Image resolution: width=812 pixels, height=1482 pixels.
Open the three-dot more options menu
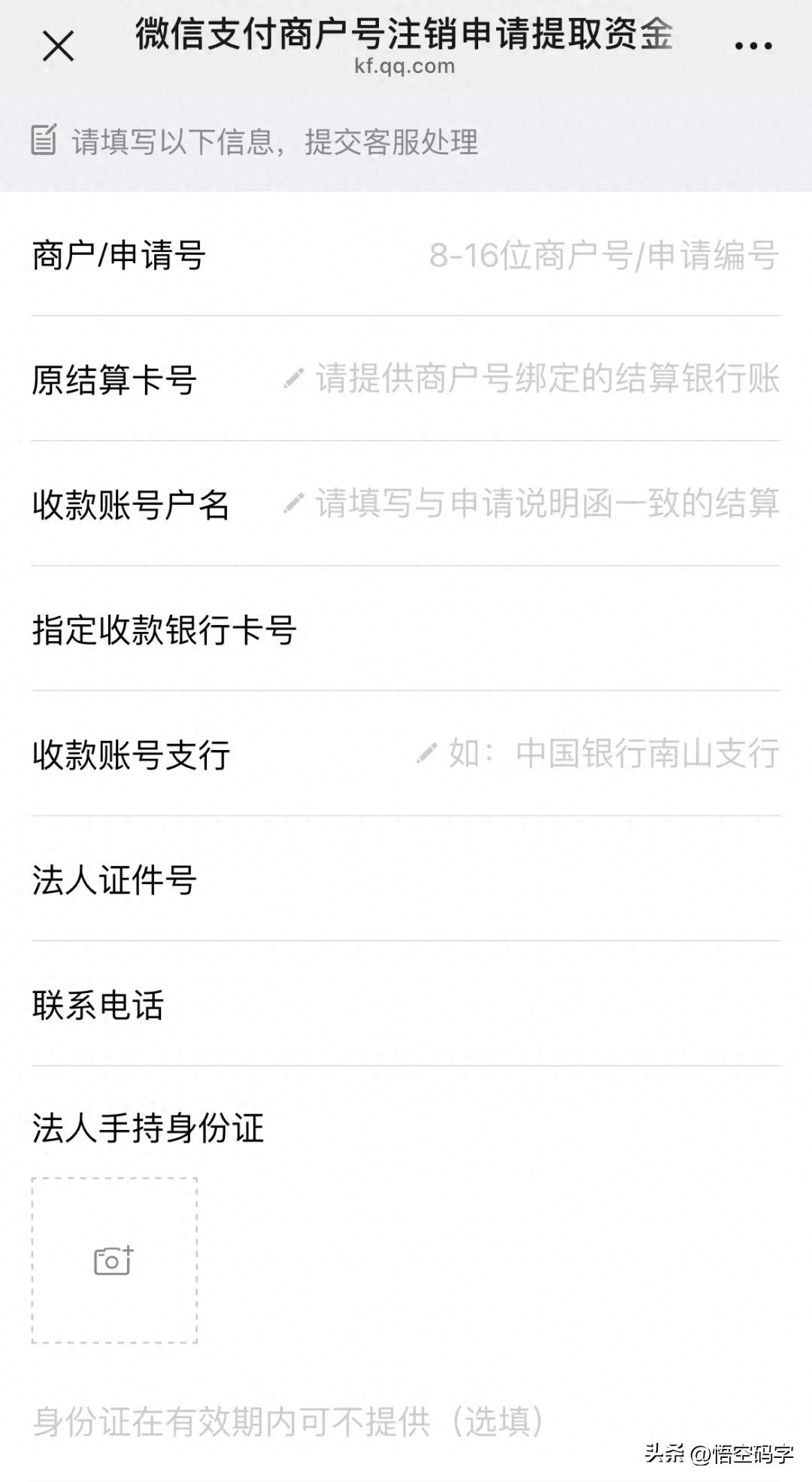[753, 46]
